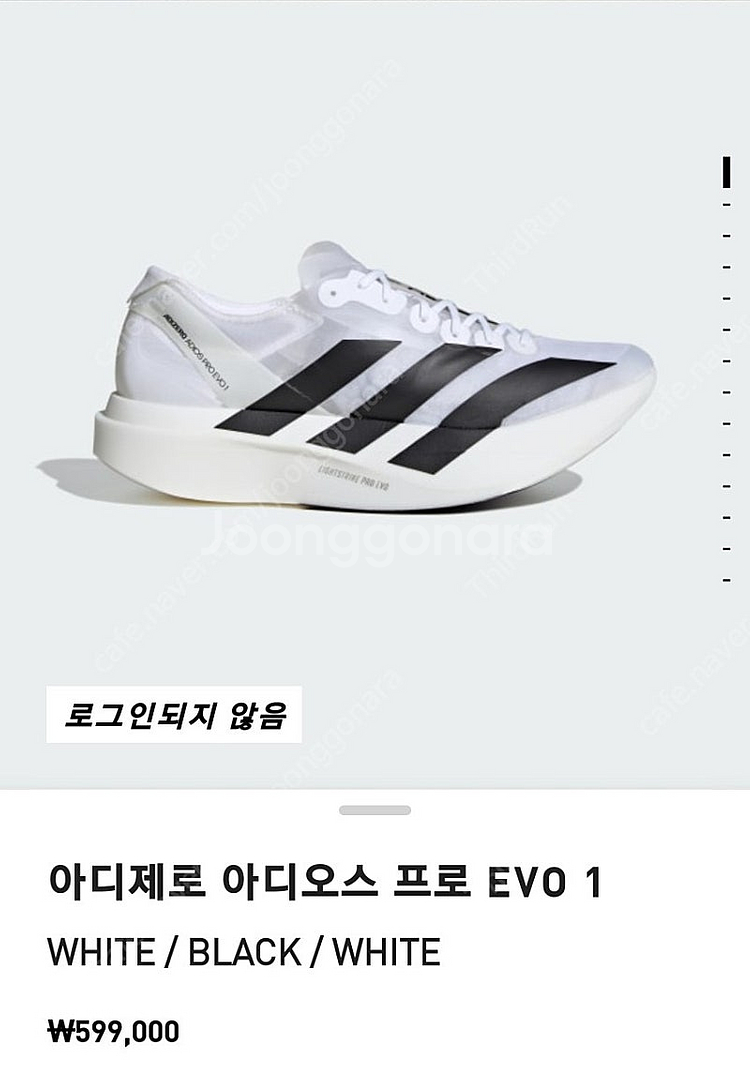Open the Adizero Adios Pro EVO 1 shoe image

pyautogui.click(x=370, y=385)
